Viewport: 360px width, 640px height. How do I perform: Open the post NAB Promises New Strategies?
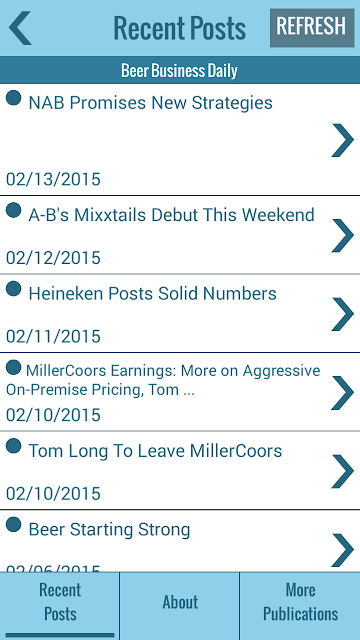click(180, 140)
